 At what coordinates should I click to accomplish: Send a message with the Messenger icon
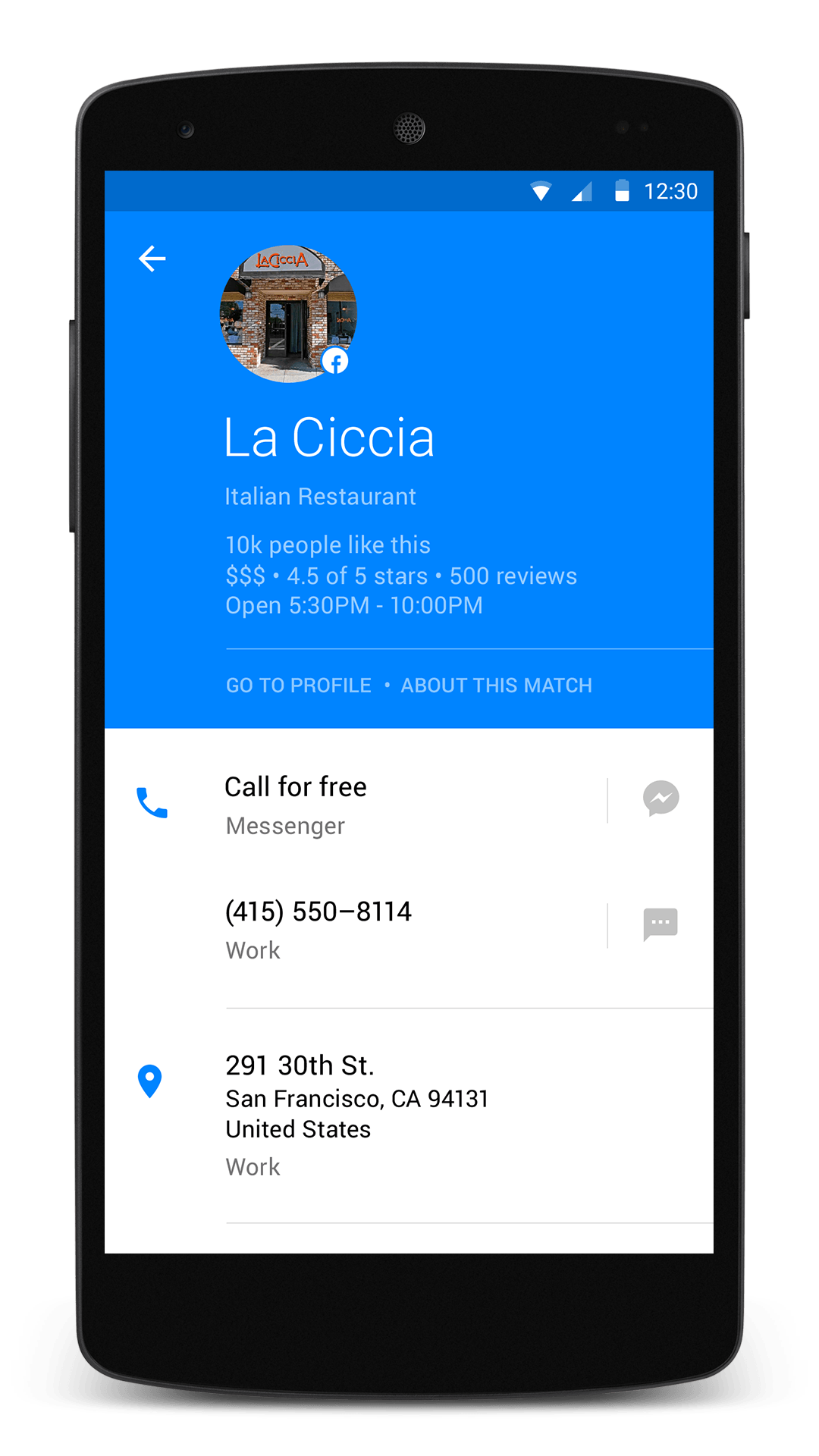[661, 799]
